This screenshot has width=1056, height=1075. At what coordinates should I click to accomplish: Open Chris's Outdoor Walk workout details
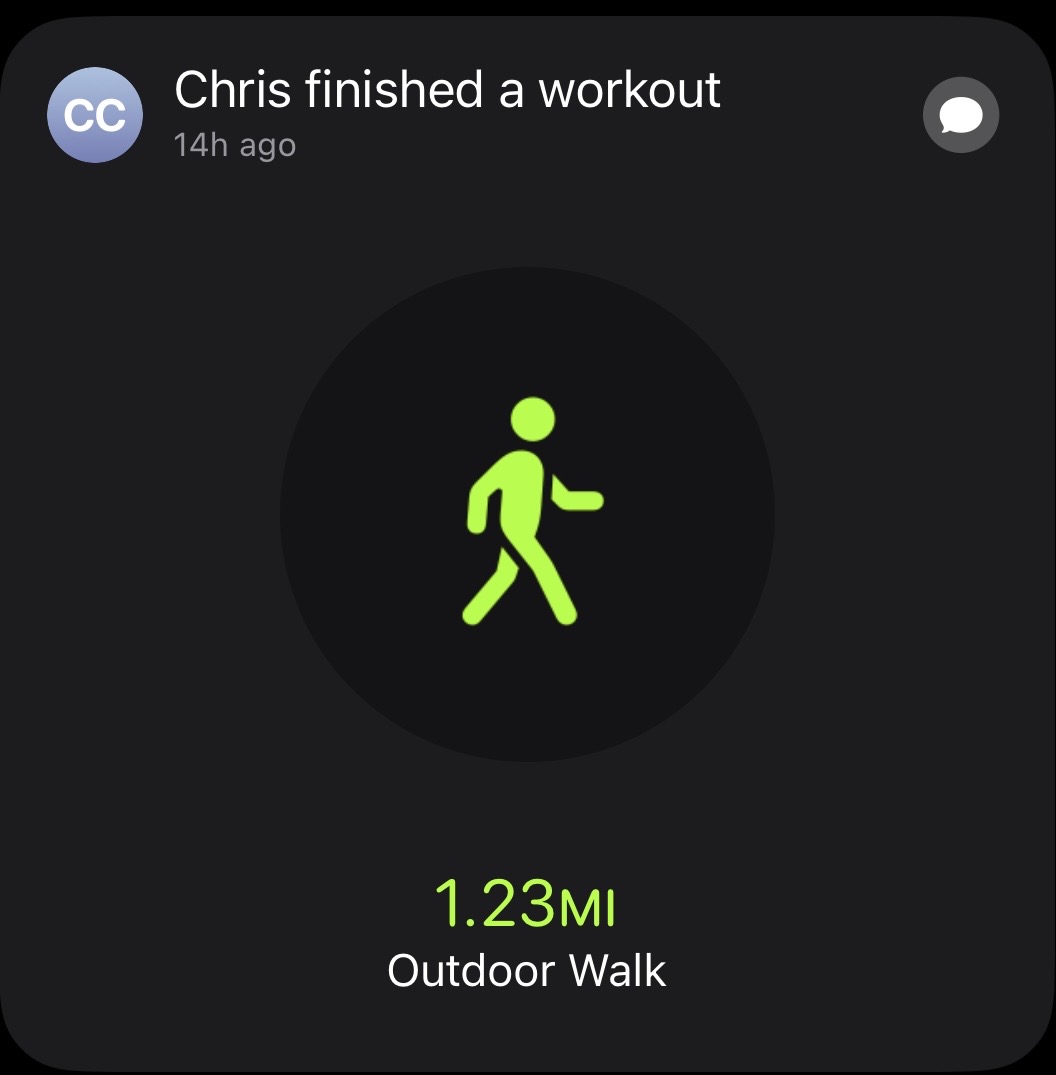coord(527,514)
